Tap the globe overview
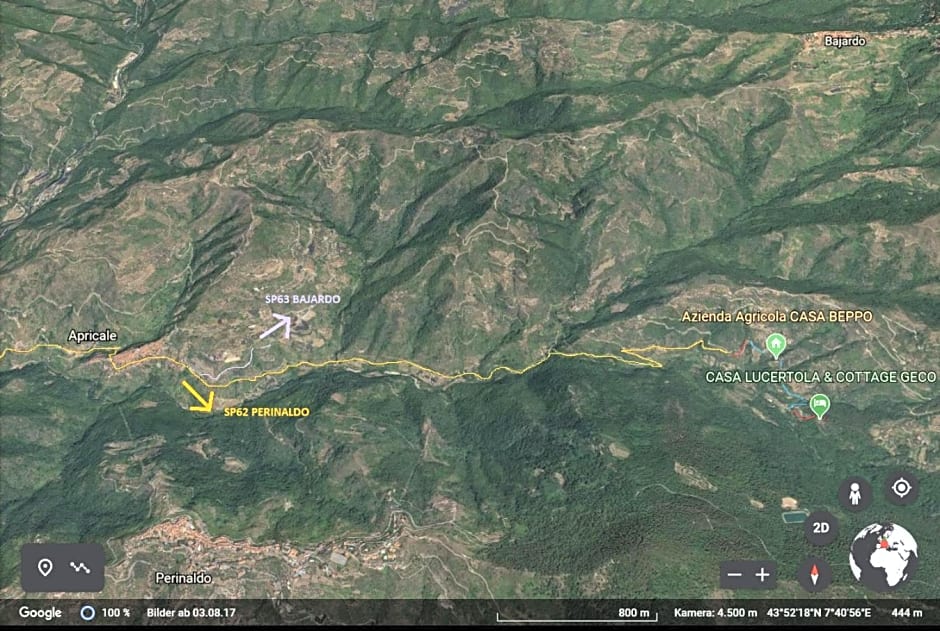 [884, 556]
